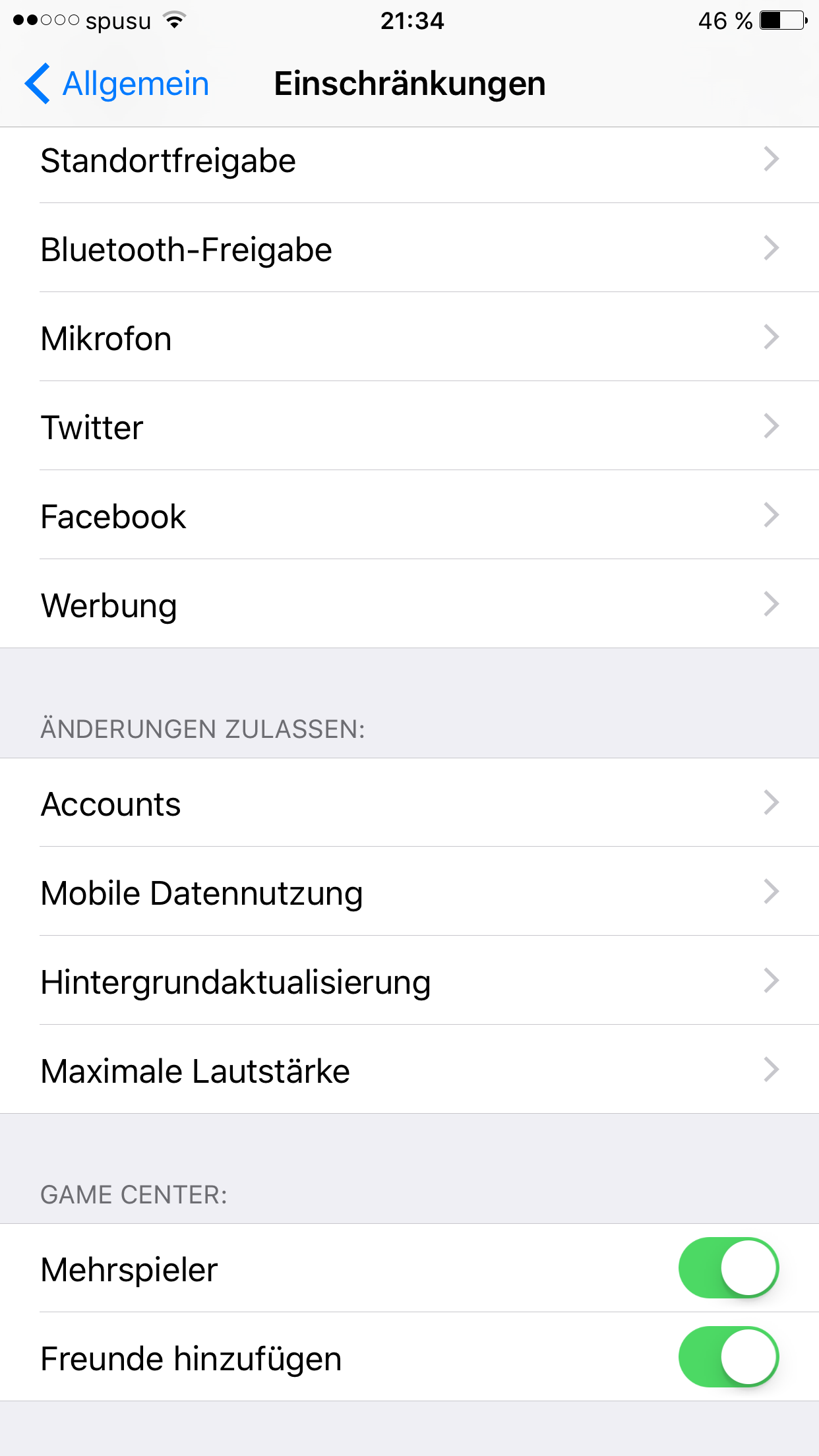Open Mikrofon restrictions
The height and width of the screenshot is (1456, 819).
(x=409, y=337)
